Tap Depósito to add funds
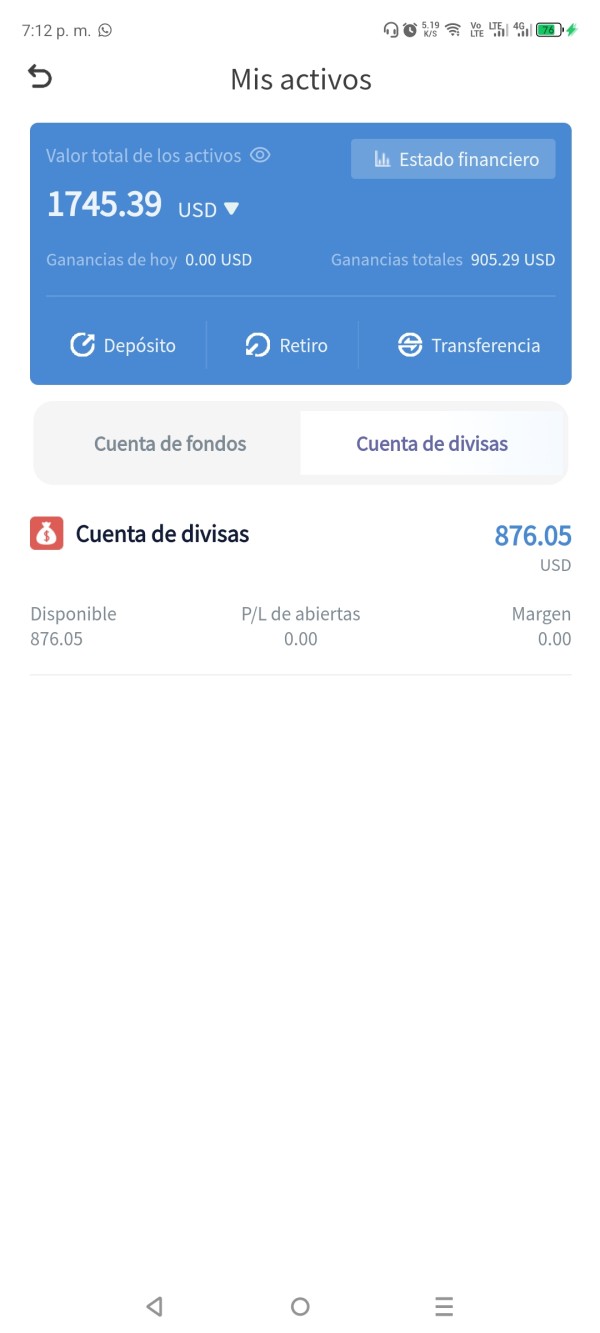 pyautogui.click(x=122, y=346)
